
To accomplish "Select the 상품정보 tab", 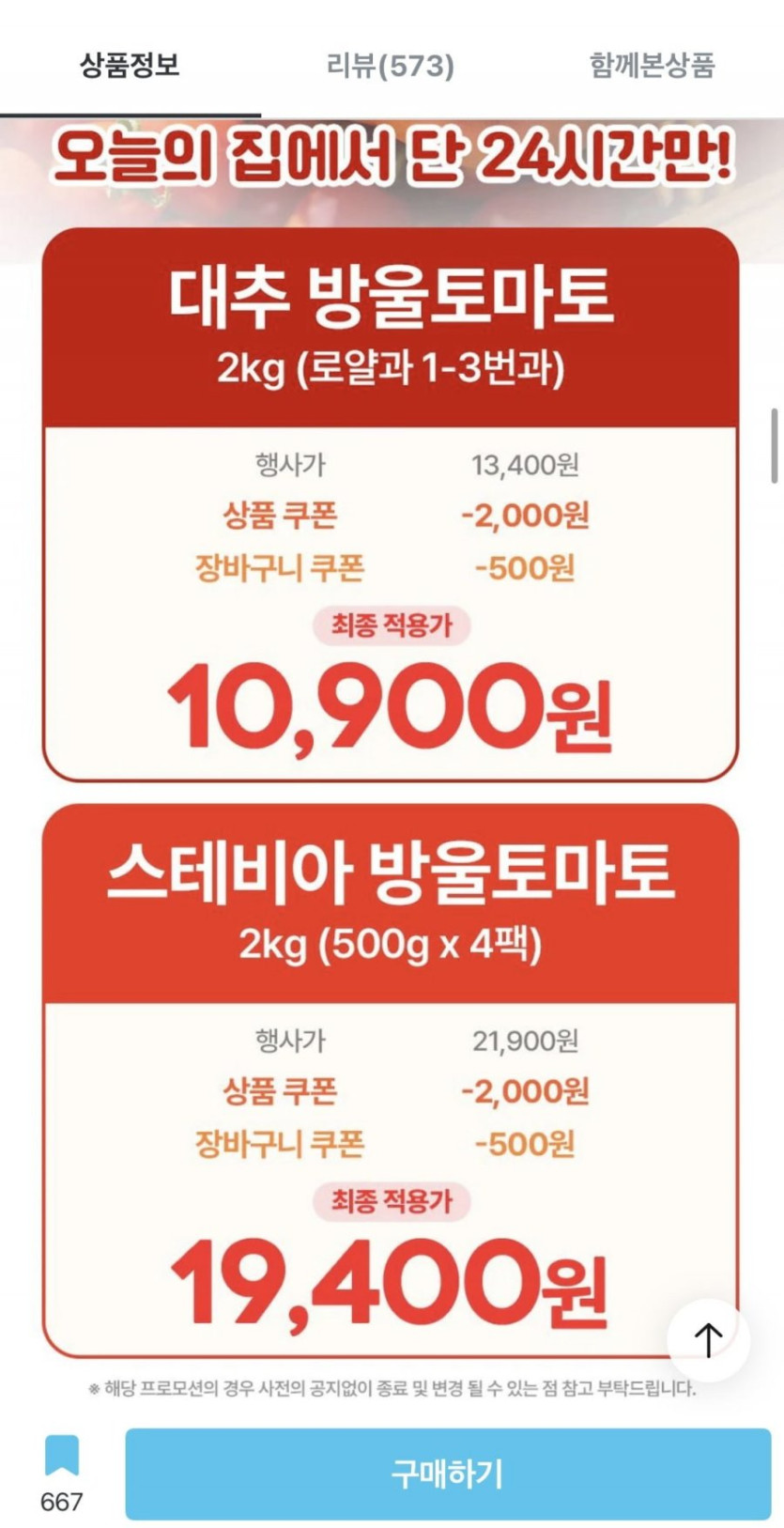I will 130,65.
